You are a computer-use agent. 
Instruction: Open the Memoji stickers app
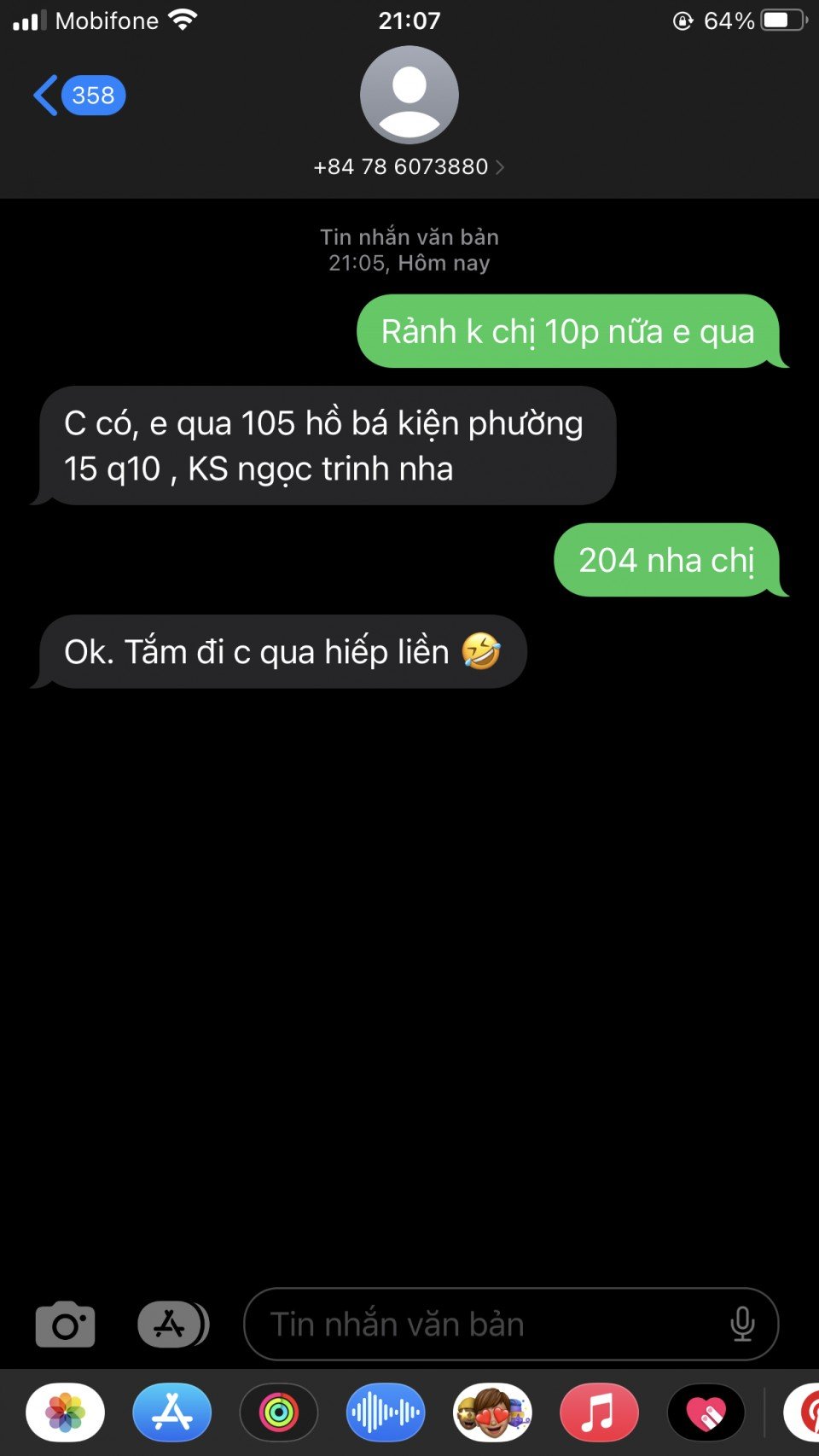(492, 1412)
